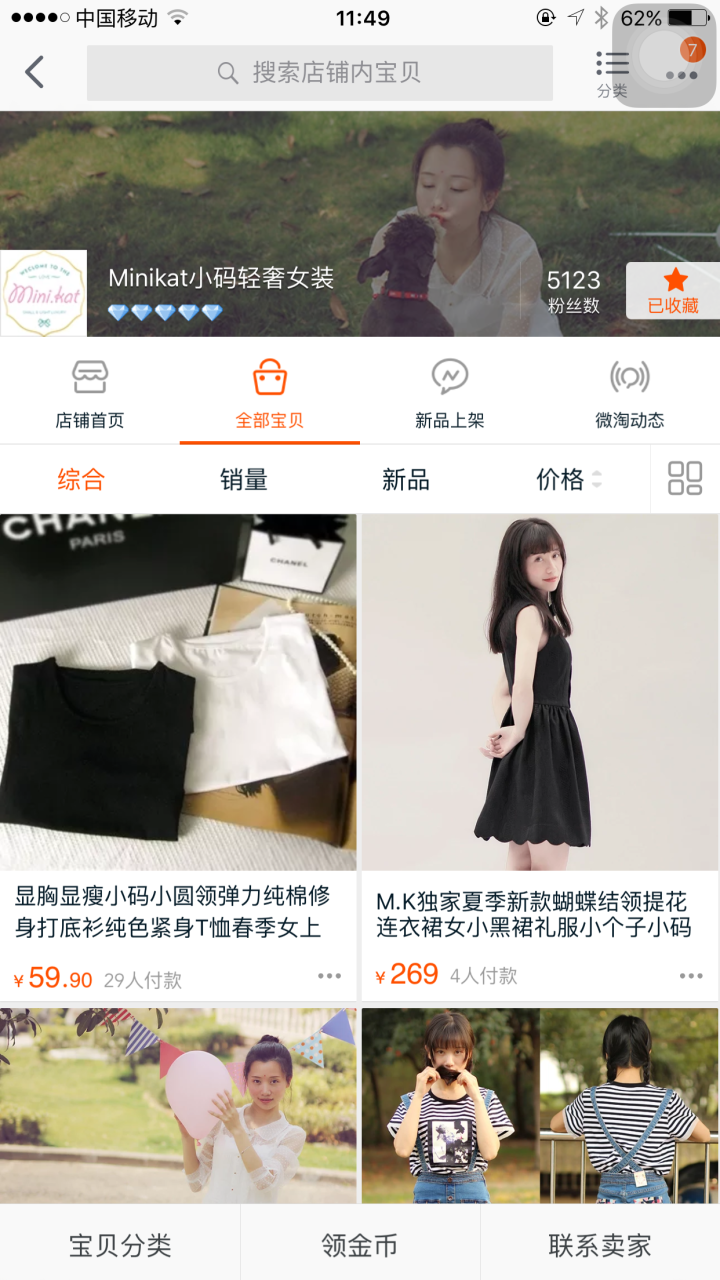Open the 宝贝分类 bottom button
Image resolution: width=720 pixels, height=1280 pixels.
(x=120, y=1245)
